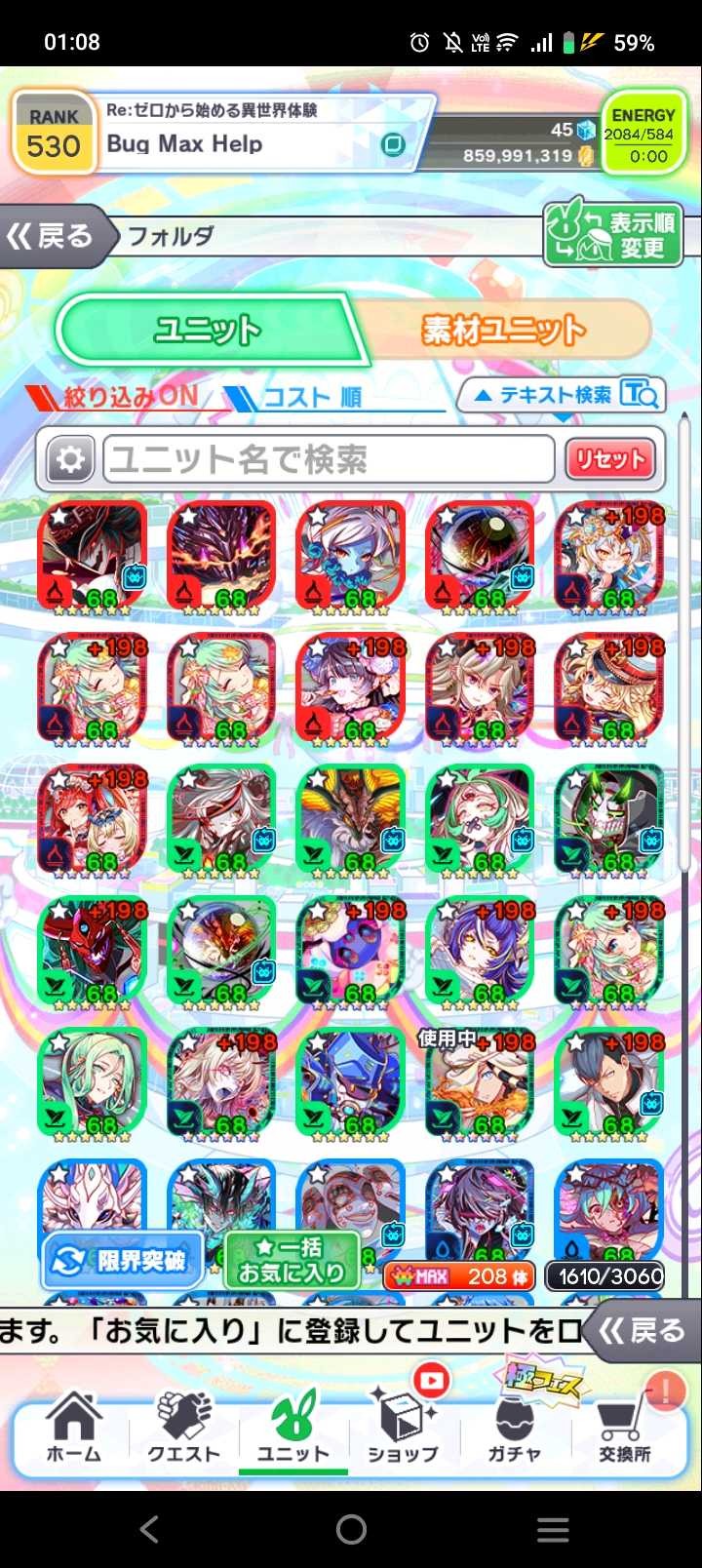This screenshot has height=1568, width=702.
Task: Switch to the 素材ユニット tab
Action: 503,331
